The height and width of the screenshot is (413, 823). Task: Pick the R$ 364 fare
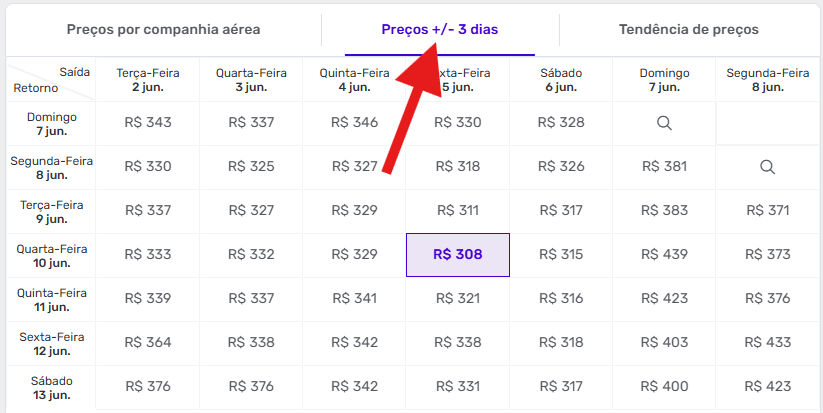148,343
